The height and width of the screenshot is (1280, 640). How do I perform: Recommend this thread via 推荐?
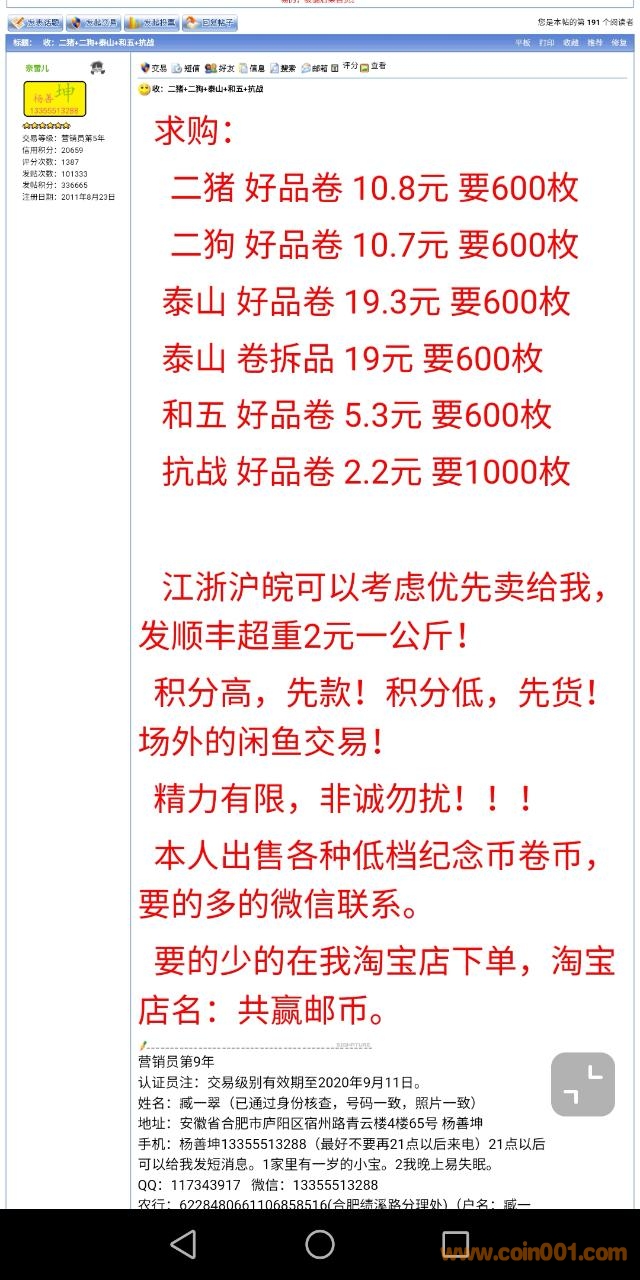595,43
